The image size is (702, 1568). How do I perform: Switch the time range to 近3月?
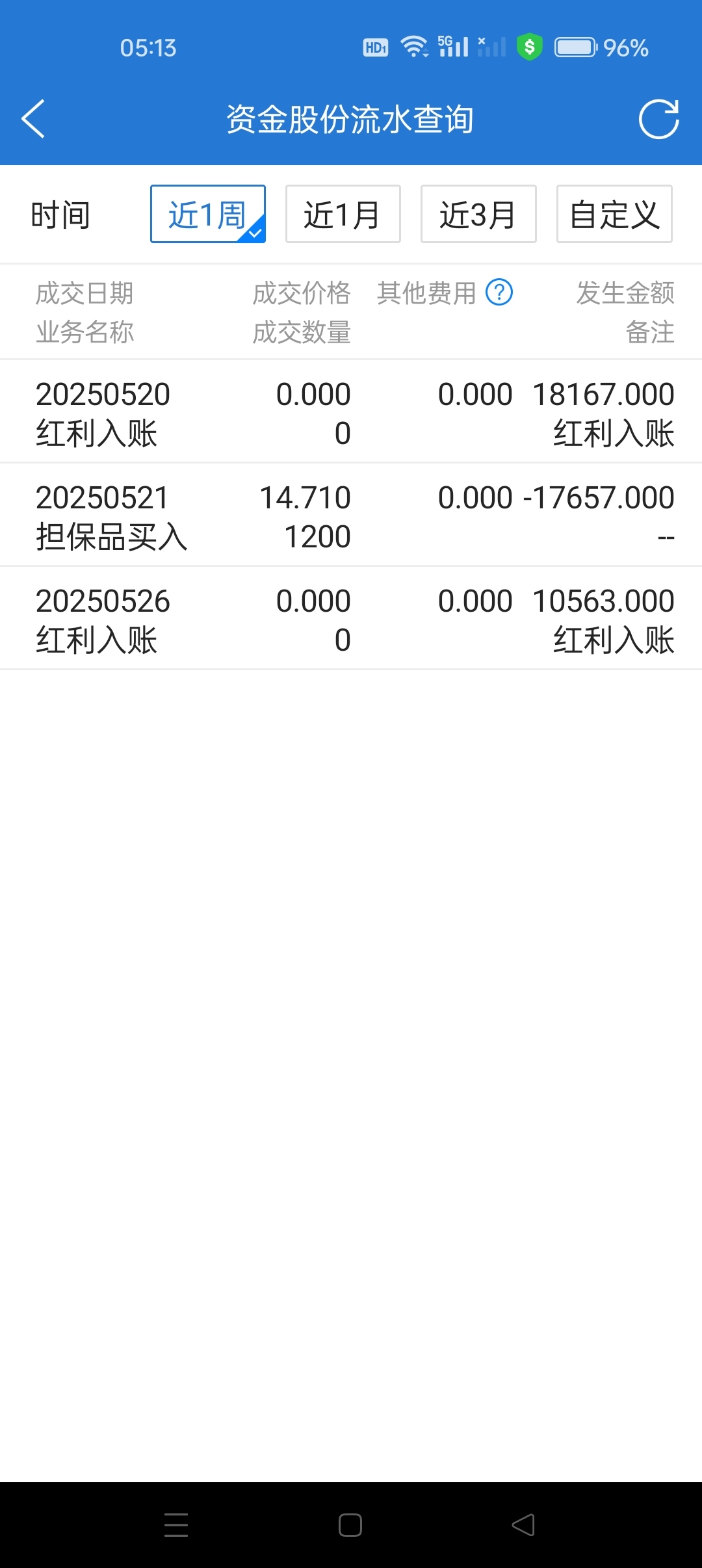click(478, 214)
